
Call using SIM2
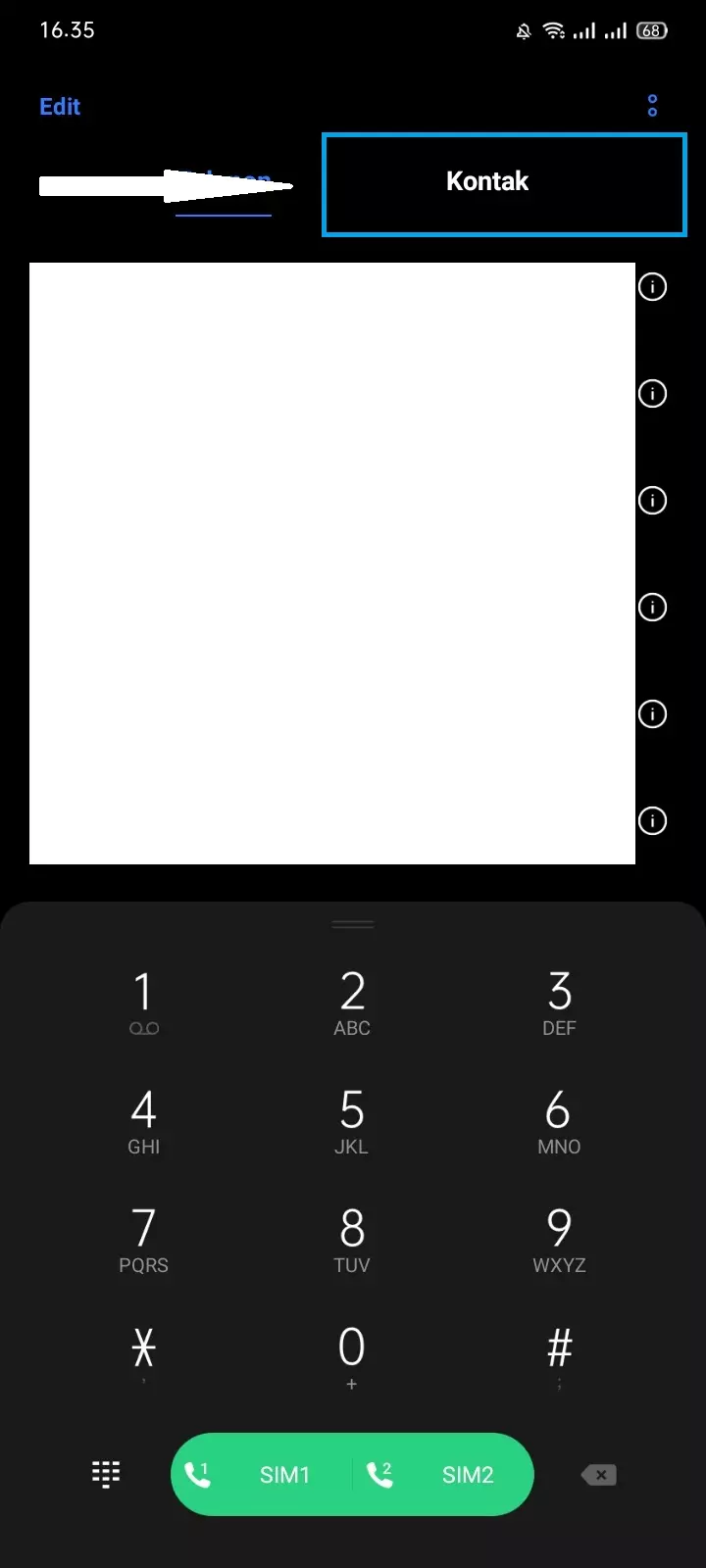coord(443,1475)
